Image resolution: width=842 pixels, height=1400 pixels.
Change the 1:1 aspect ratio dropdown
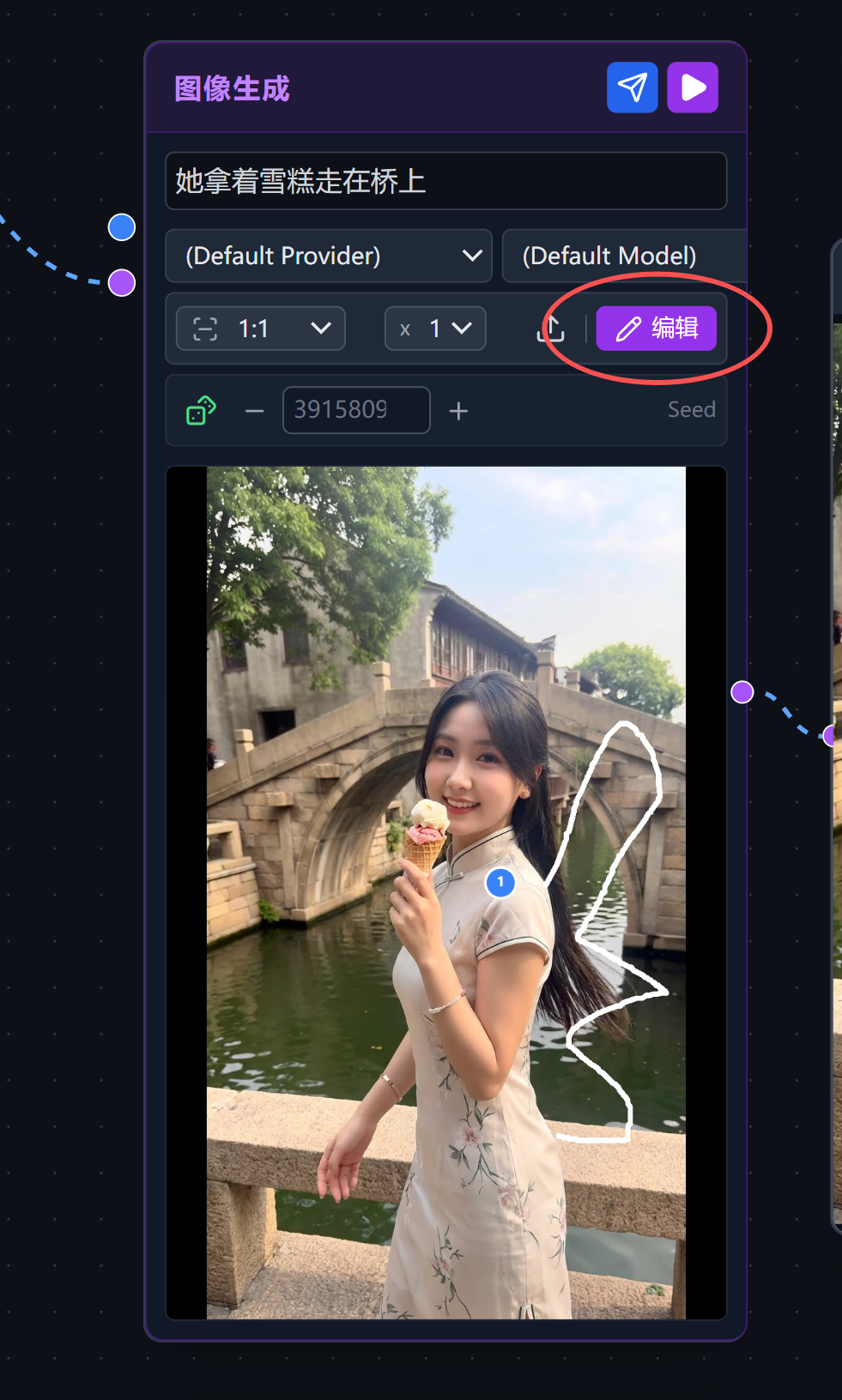point(261,329)
